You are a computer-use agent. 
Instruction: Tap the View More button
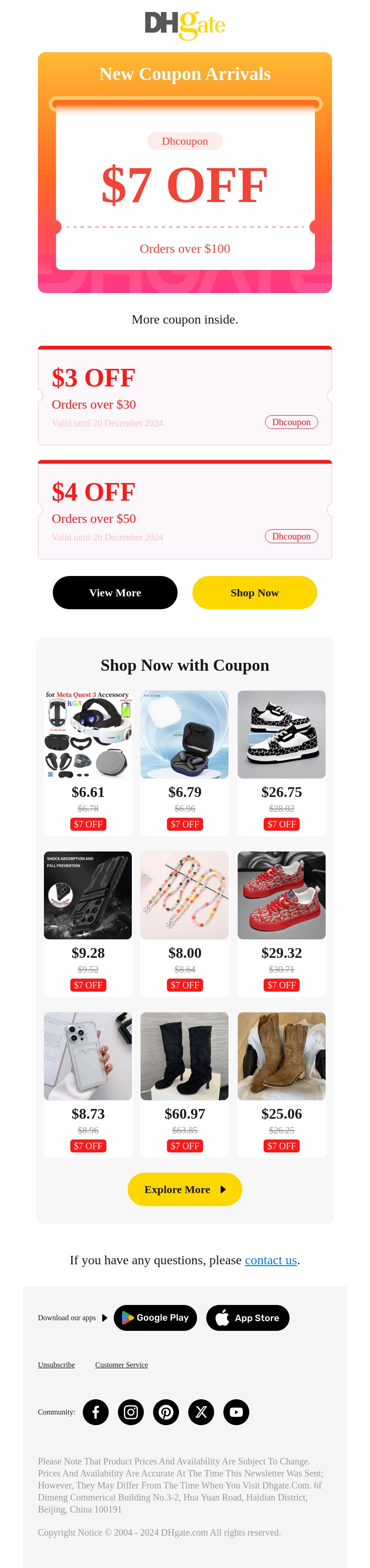[115, 592]
